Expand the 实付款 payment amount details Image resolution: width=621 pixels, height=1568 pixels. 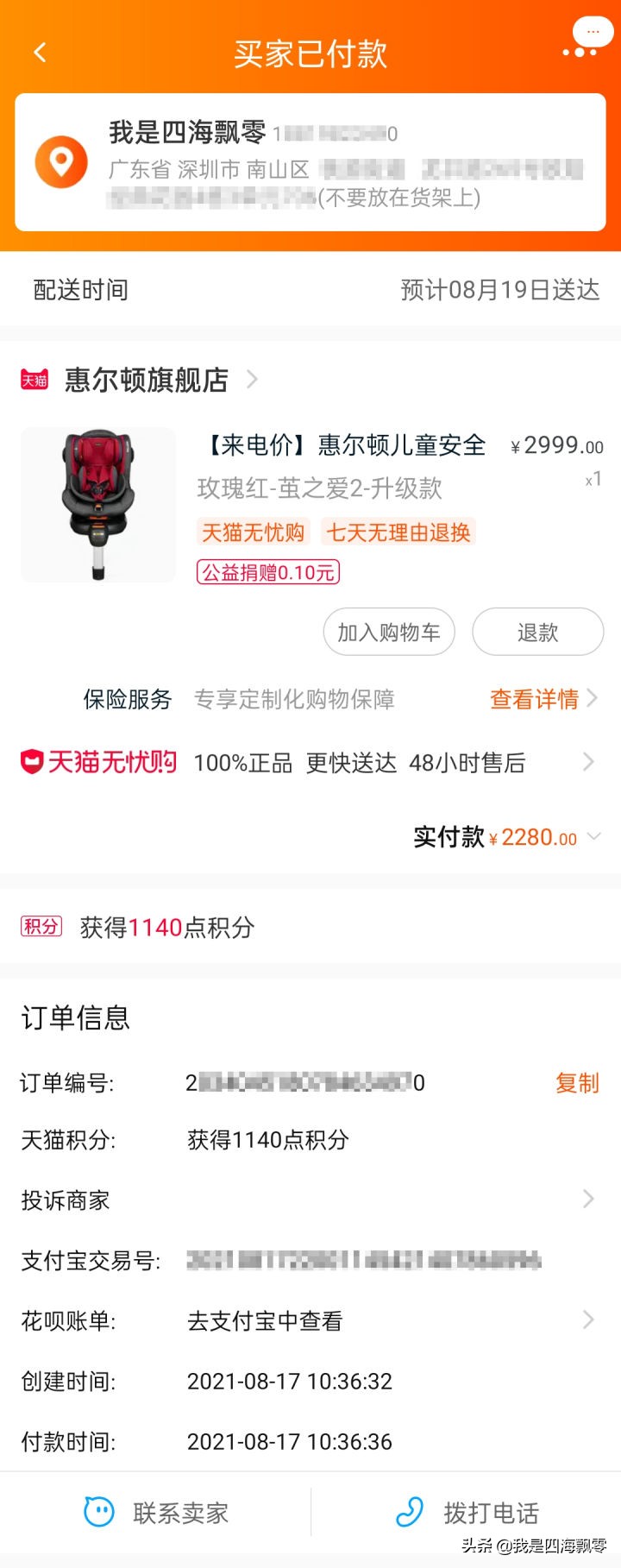(x=594, y=836)
